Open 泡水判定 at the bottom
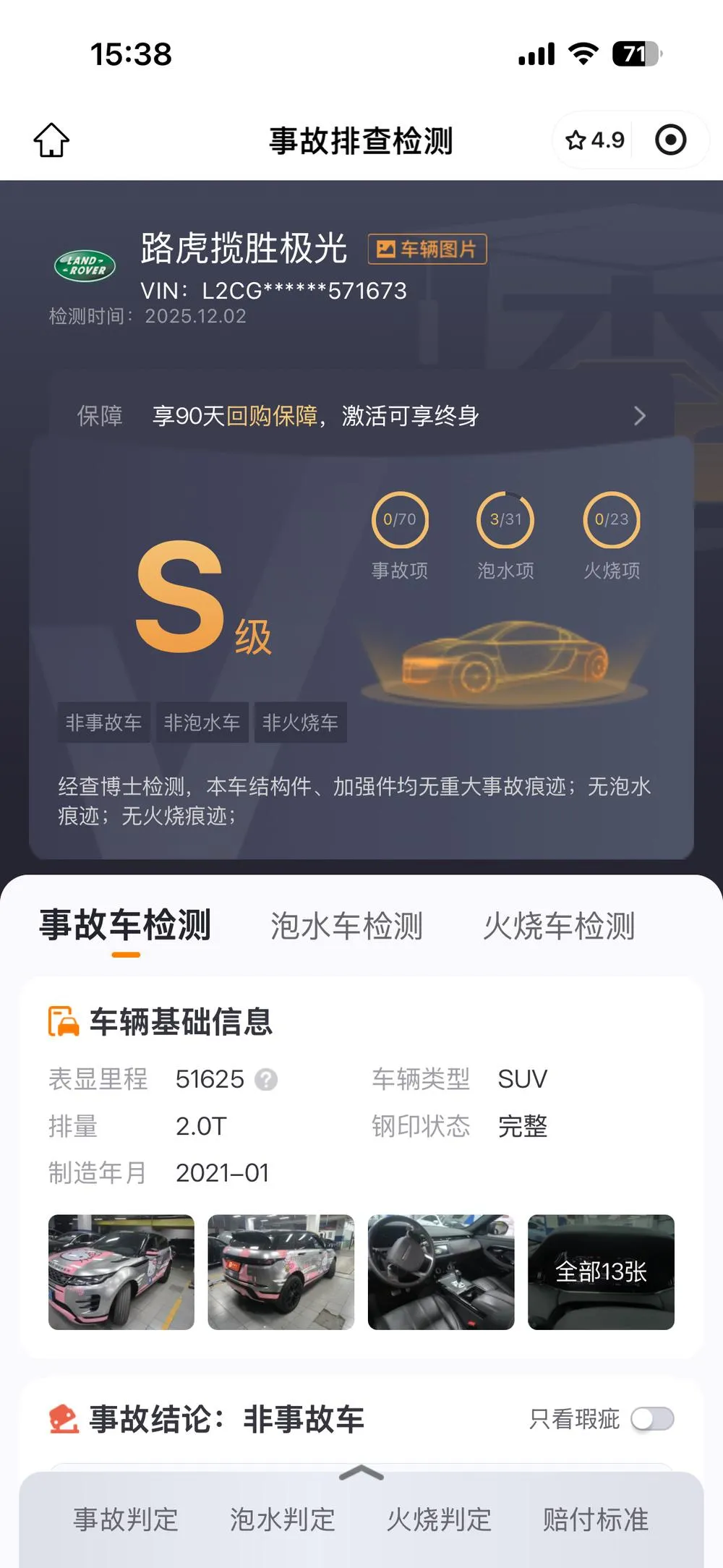Screen dimensions: 723x1568 click(x=282, y=1520)
